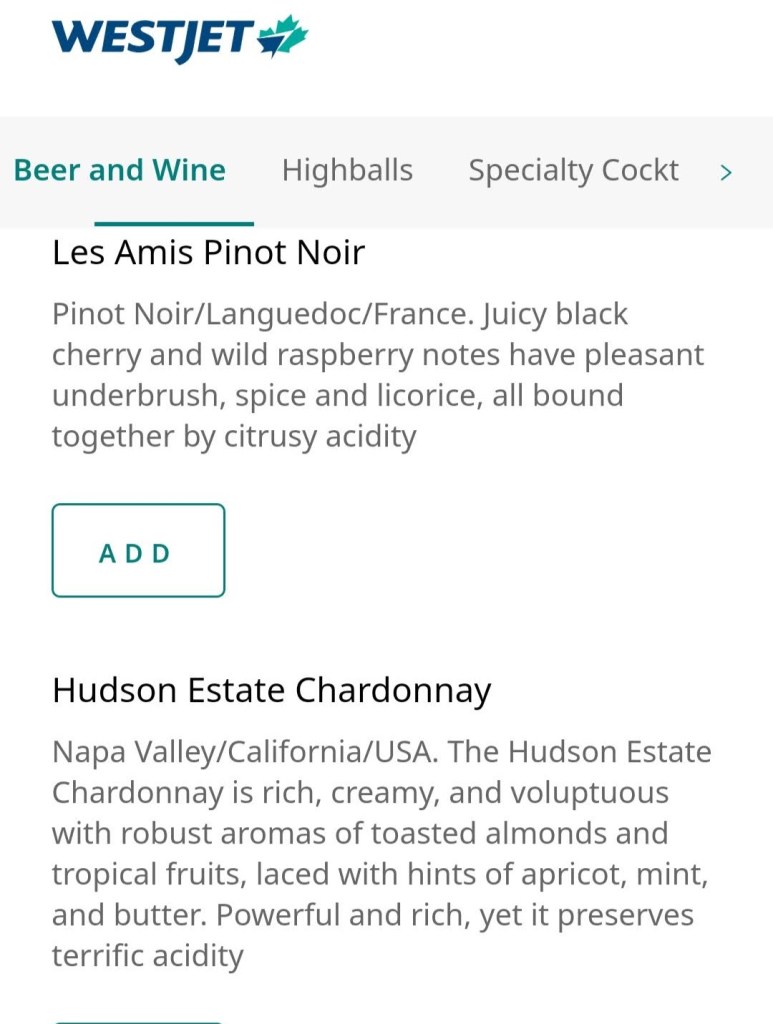Select the Beer and Wine tab
The height and width of the screenshot is (1024, 773).
pos(119,170)
